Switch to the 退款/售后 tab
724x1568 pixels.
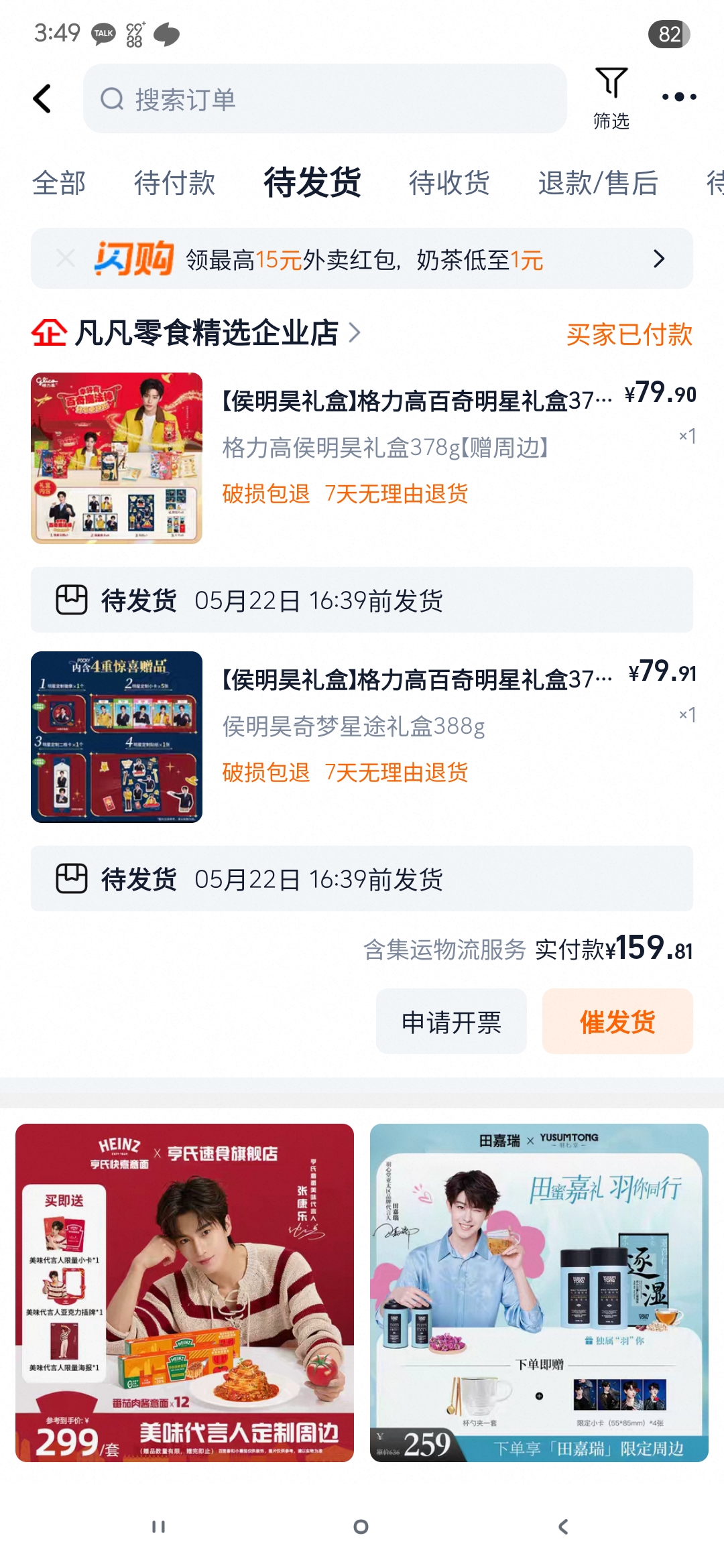coord(597,183)
